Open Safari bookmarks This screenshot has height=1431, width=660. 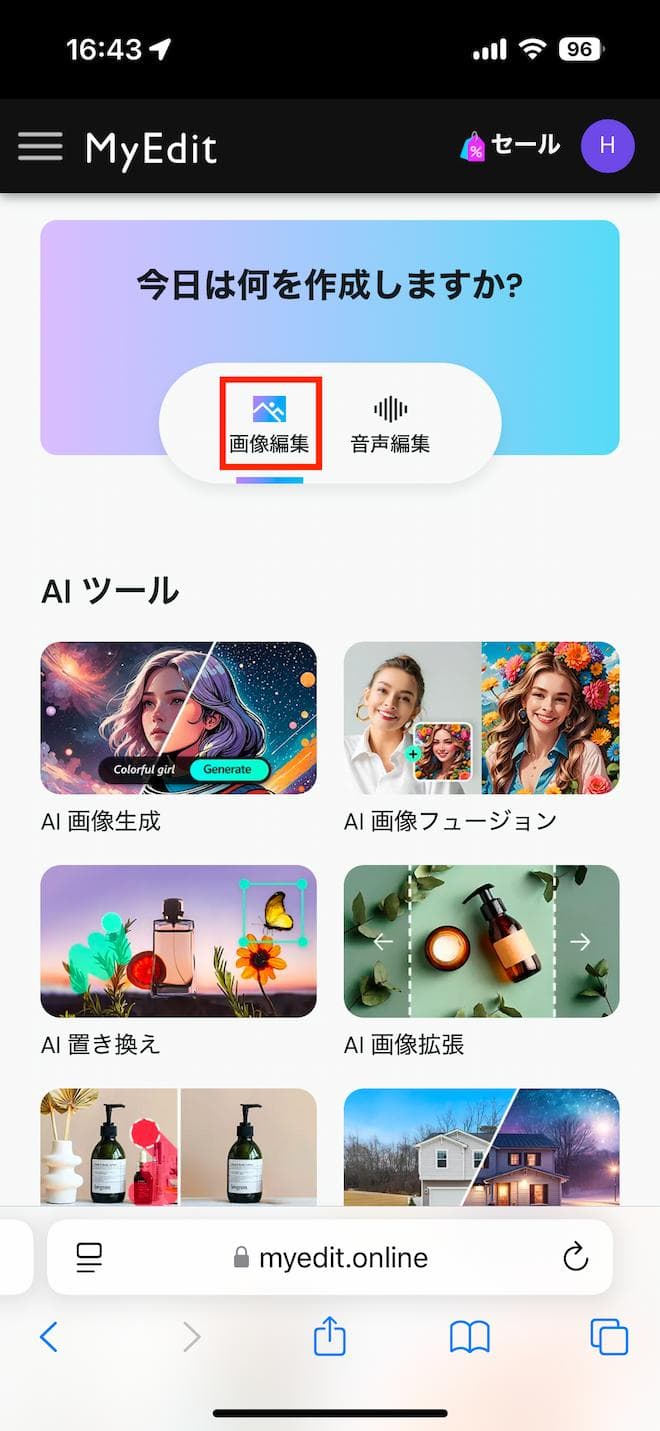(x=469, y=1337)
